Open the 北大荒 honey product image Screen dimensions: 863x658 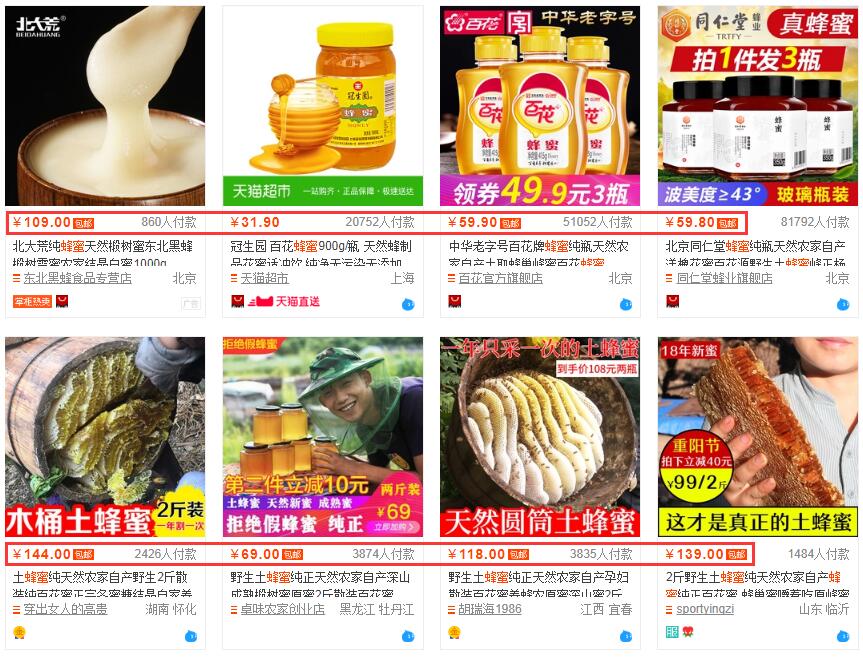(x=105, y=106)
